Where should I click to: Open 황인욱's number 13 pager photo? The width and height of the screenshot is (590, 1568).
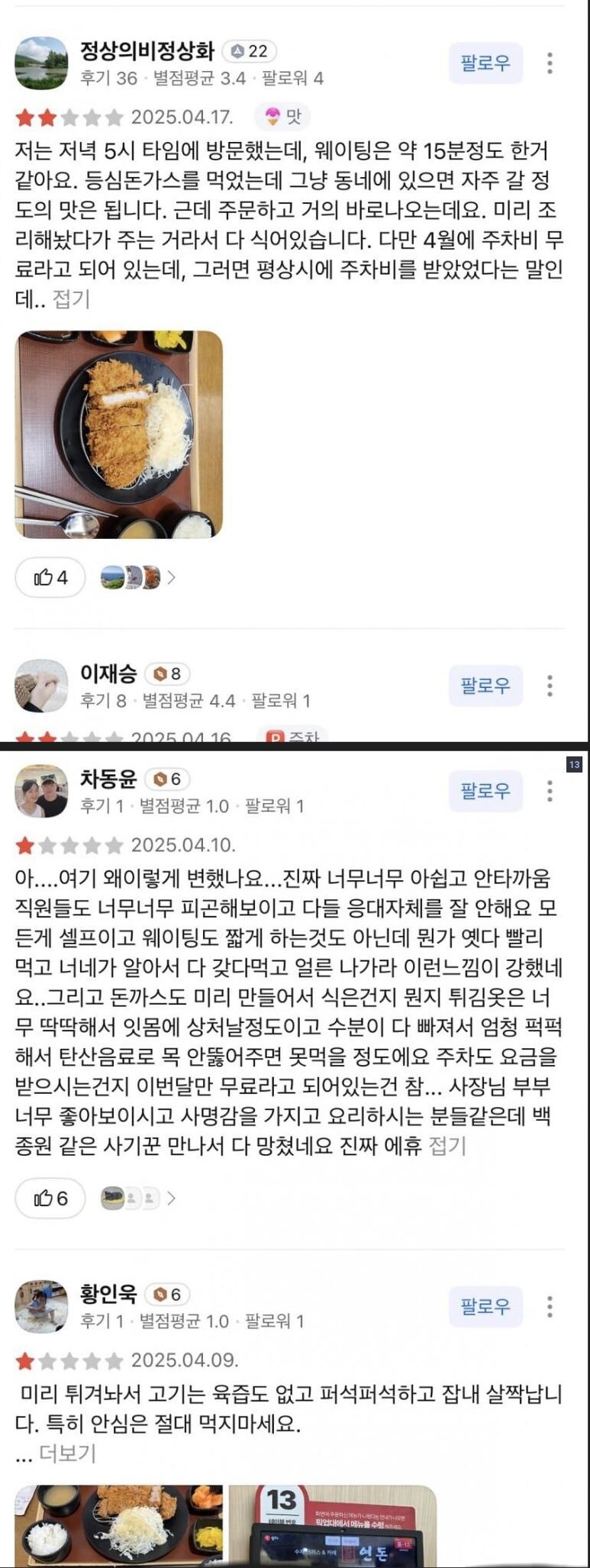(x=332, y=1525)
